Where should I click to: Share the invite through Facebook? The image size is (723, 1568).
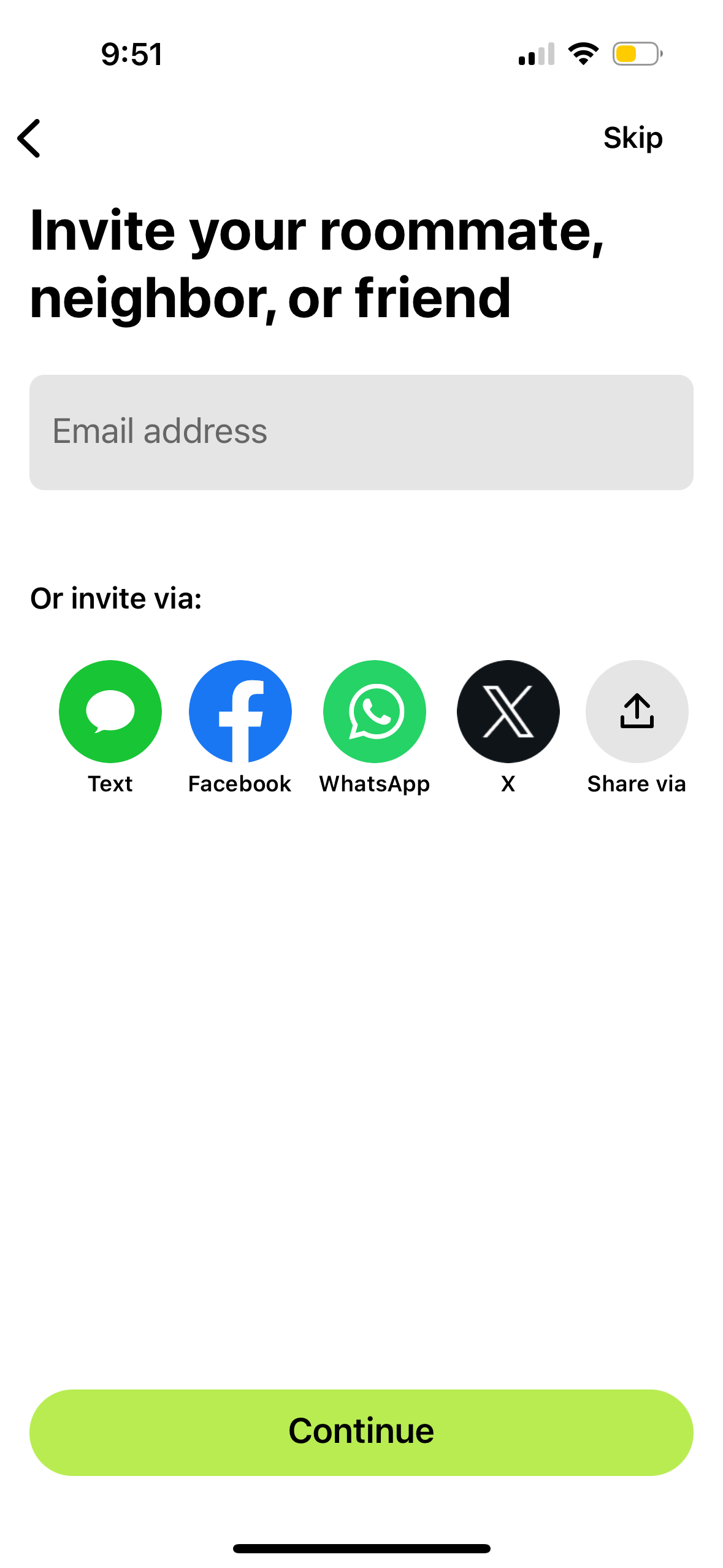(239, 711)
